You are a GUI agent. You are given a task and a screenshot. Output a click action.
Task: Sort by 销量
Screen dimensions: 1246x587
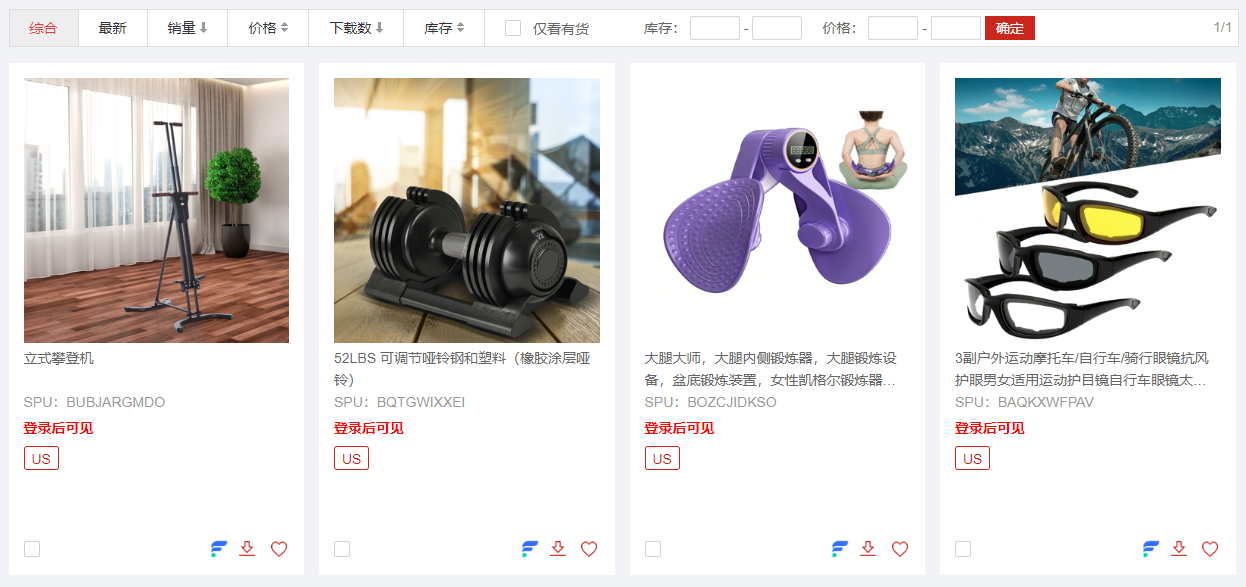[x=187, y=28]
